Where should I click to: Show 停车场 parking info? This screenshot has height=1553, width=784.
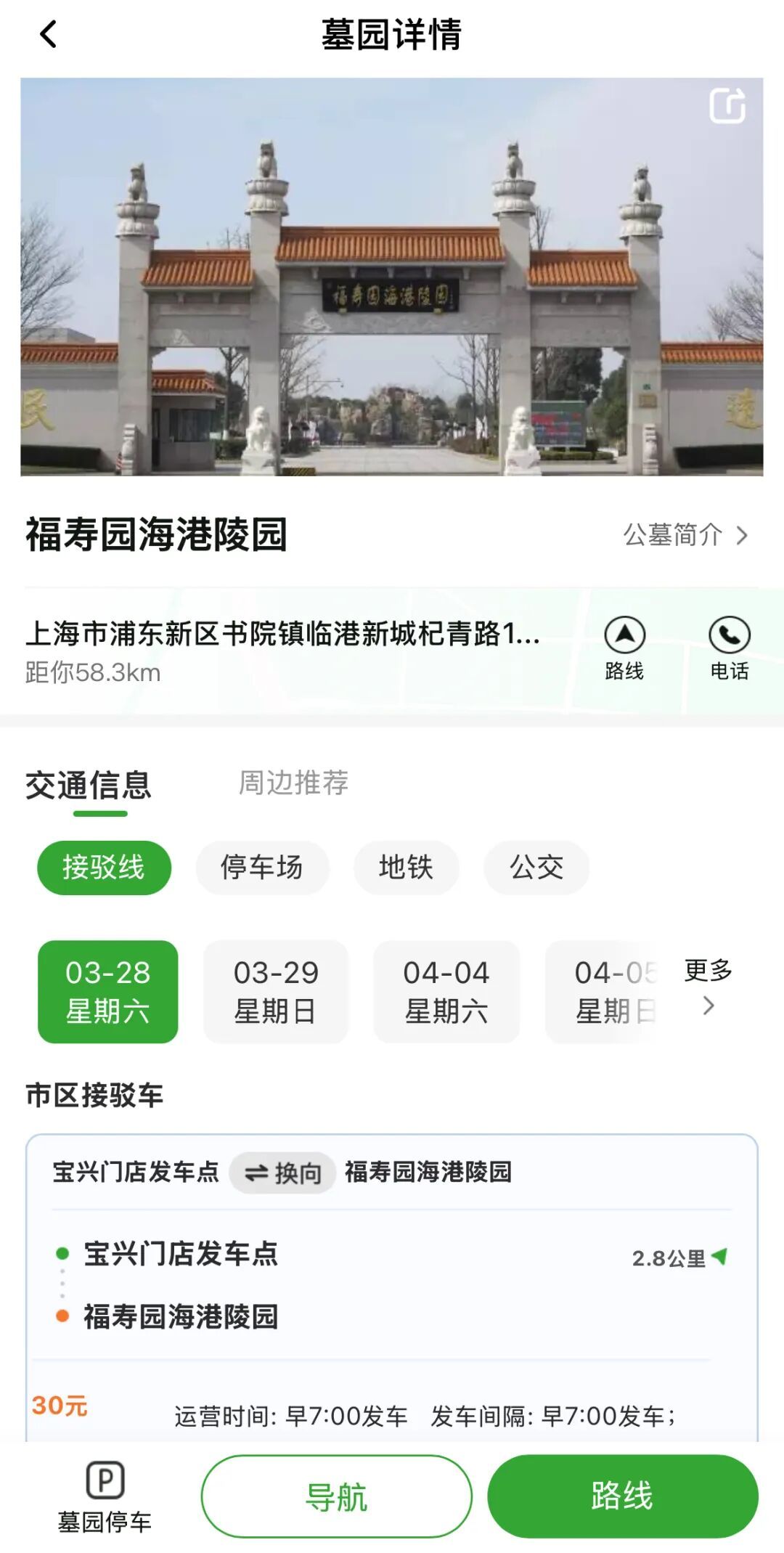pyautogui.click(x=262, y=868)
